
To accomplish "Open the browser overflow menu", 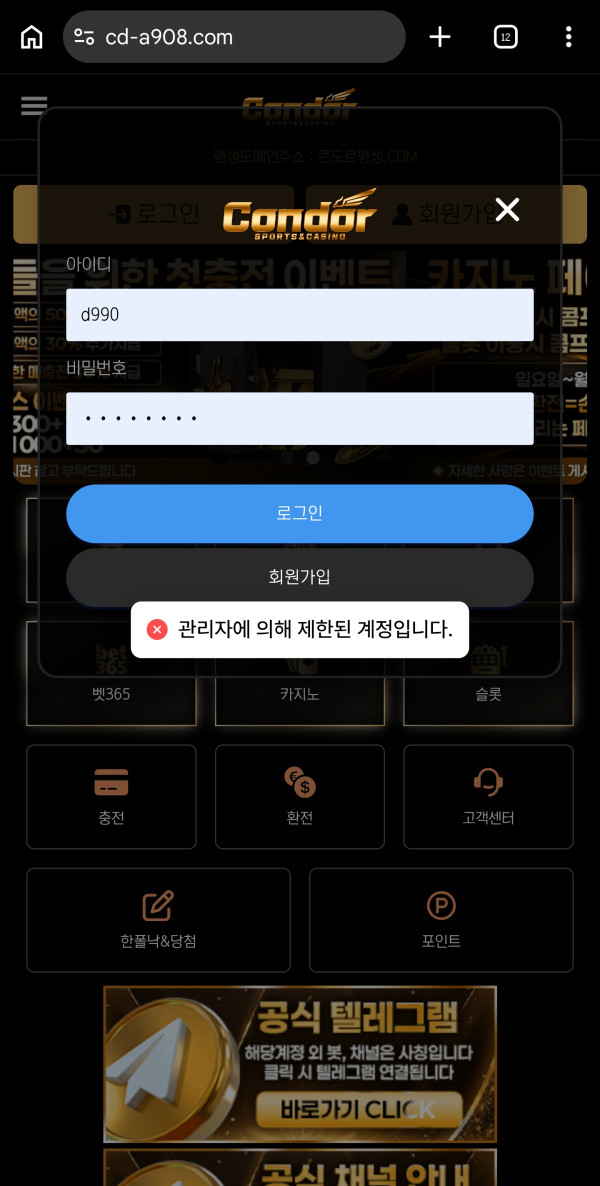I will [568, 38].
